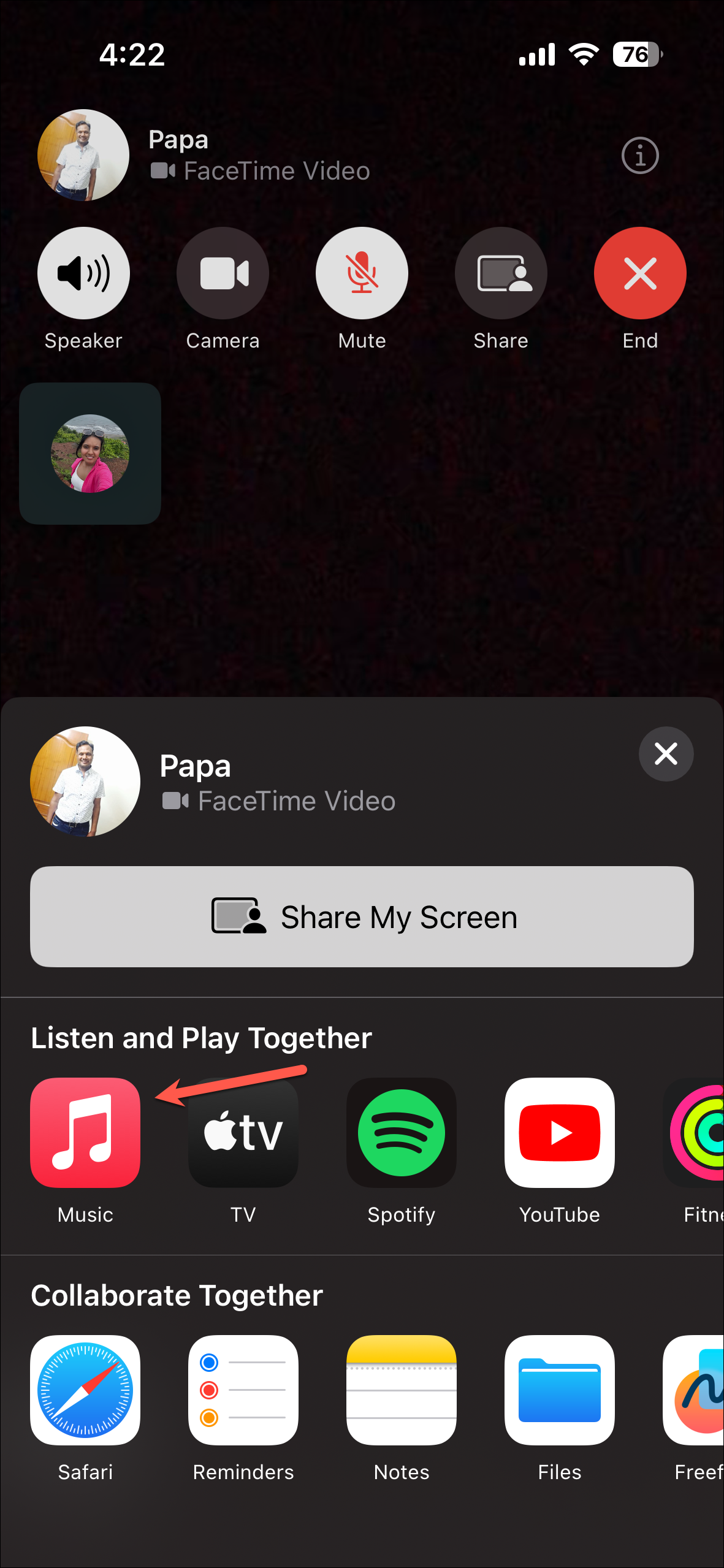The image size is (724, 1568).
Task: Start Share My Screen
Action: [x=362, y=917]
